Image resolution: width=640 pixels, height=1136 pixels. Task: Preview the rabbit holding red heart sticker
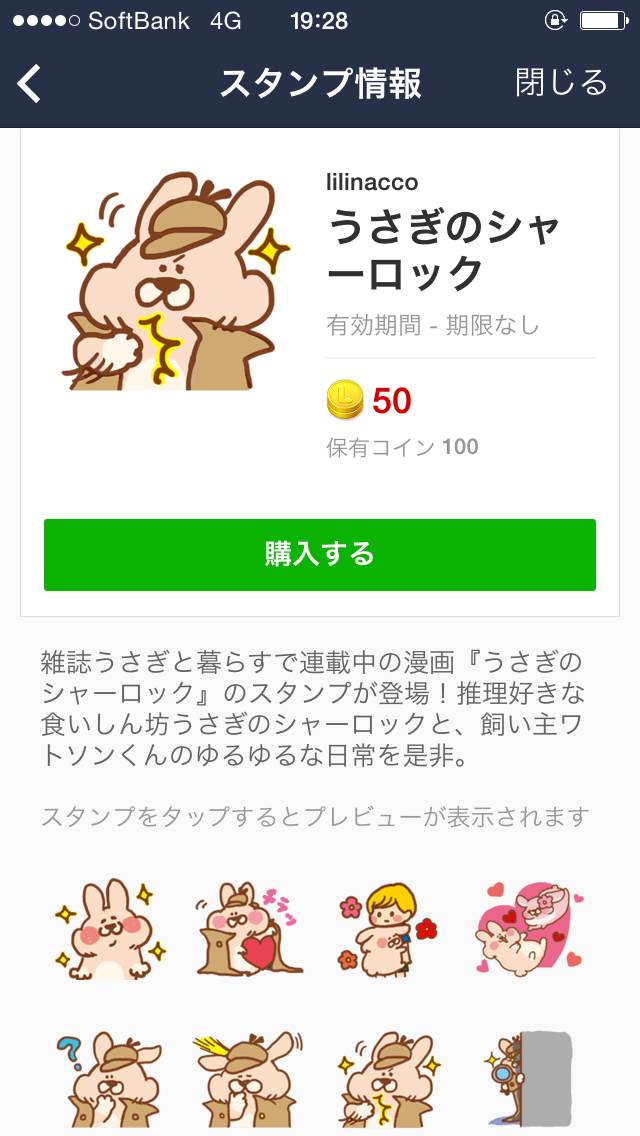[249, 929]
